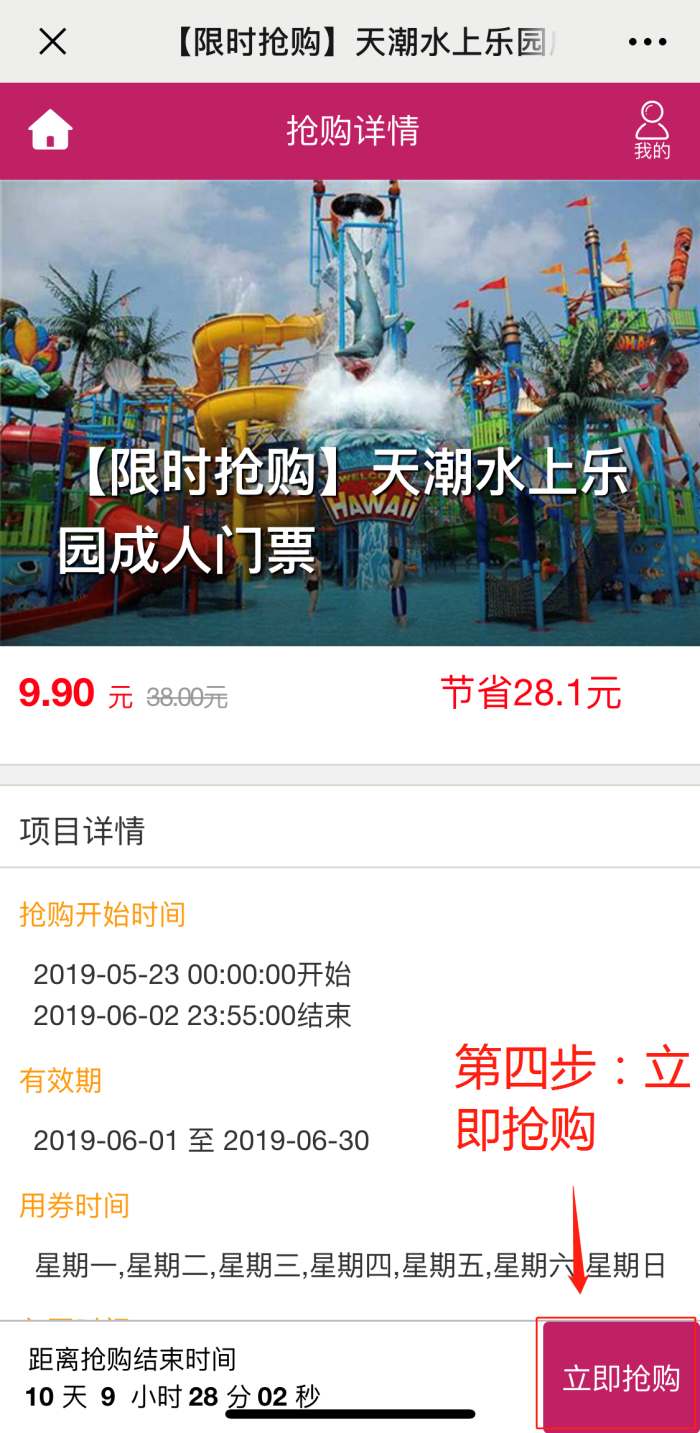Go to the home page icon
The image size is (700, 1433).
pyautogui.click(x=50, y=130)
